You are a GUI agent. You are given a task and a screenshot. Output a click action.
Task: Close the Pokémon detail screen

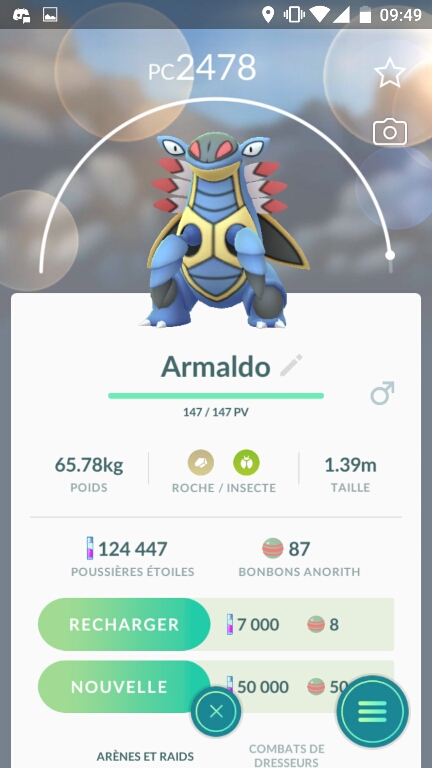pos(216,711)
